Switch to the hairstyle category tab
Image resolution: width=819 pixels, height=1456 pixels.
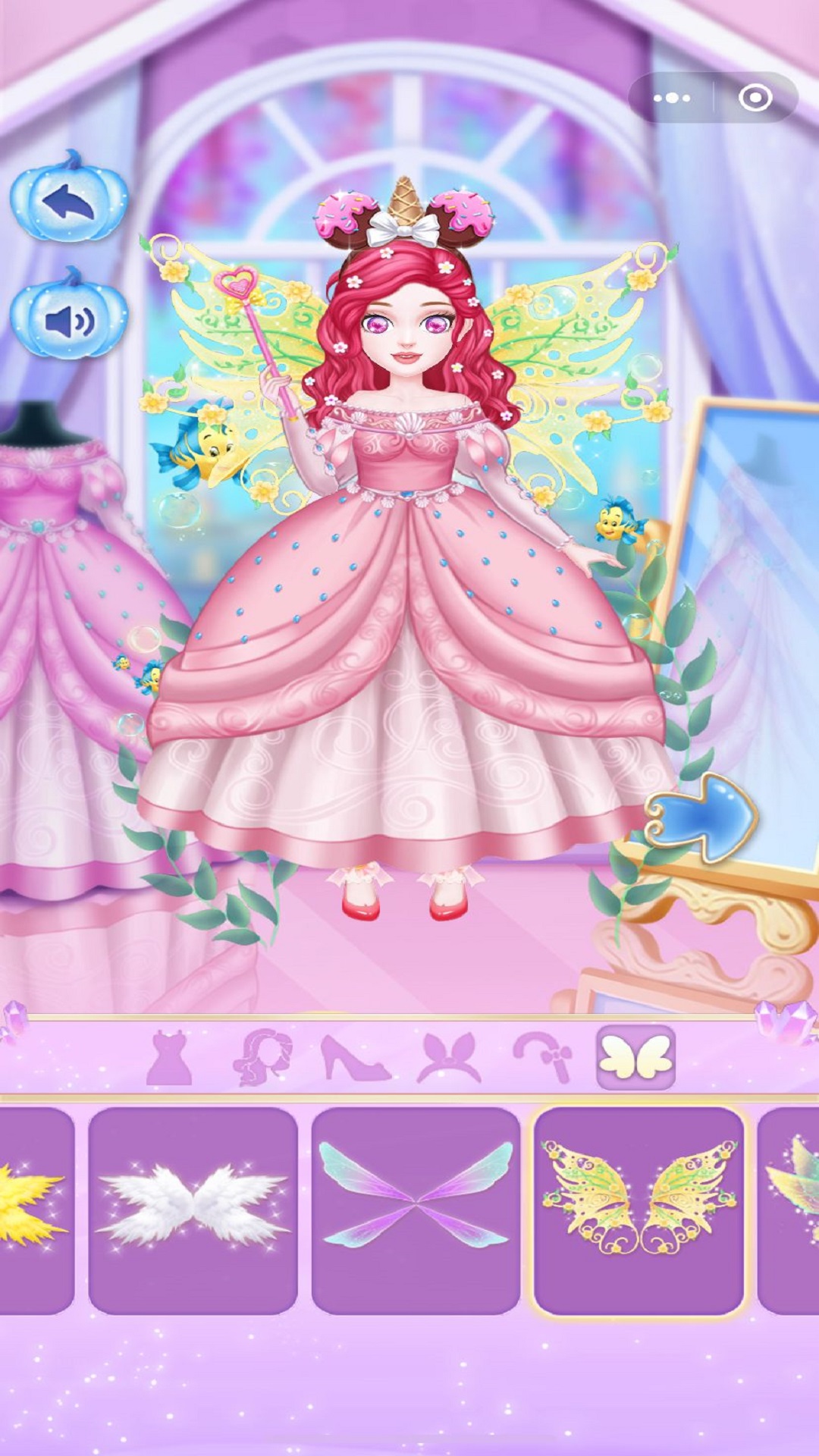(x=262, y=1057)
